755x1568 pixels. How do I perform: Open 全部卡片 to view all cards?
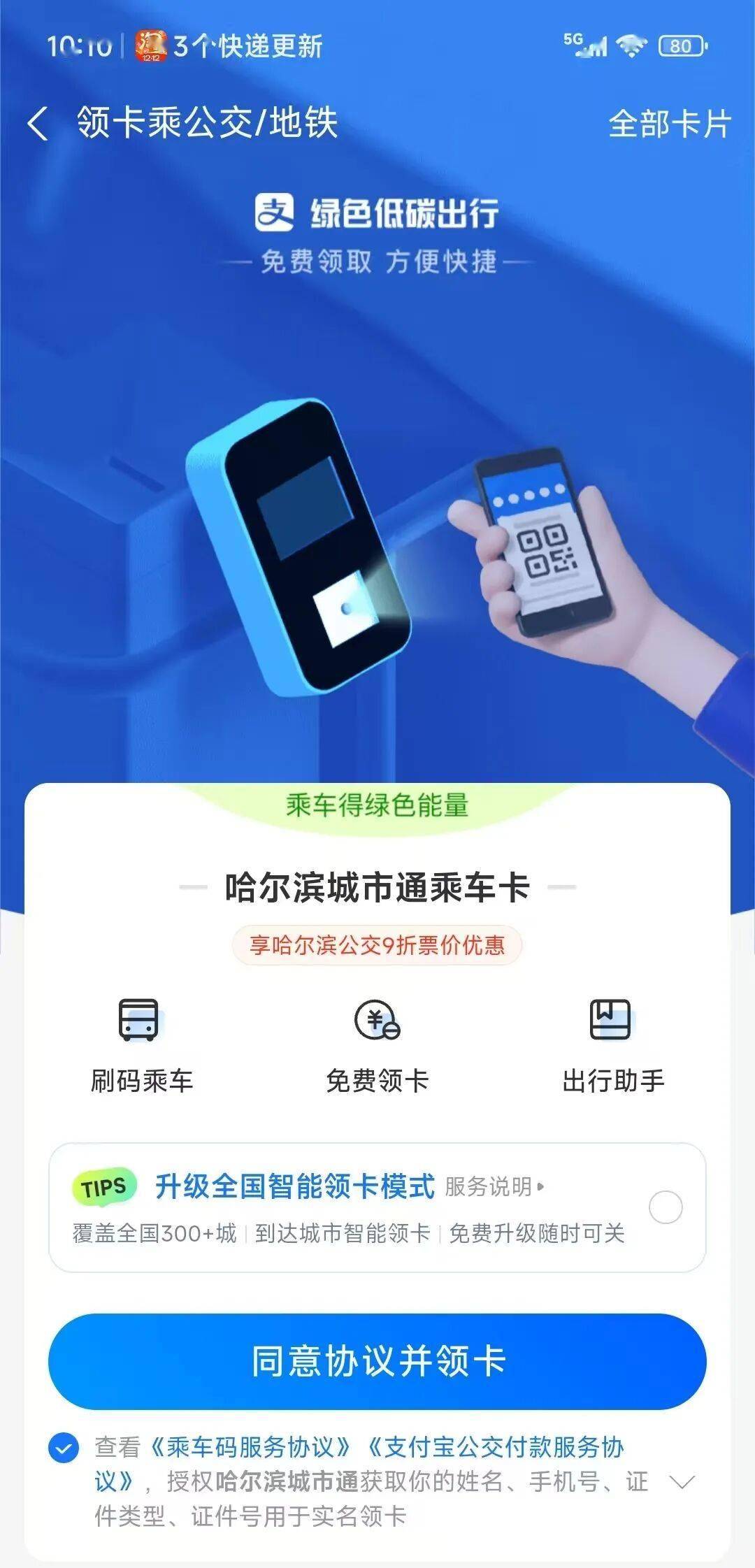pyautogui.click(x=669, y=124)
